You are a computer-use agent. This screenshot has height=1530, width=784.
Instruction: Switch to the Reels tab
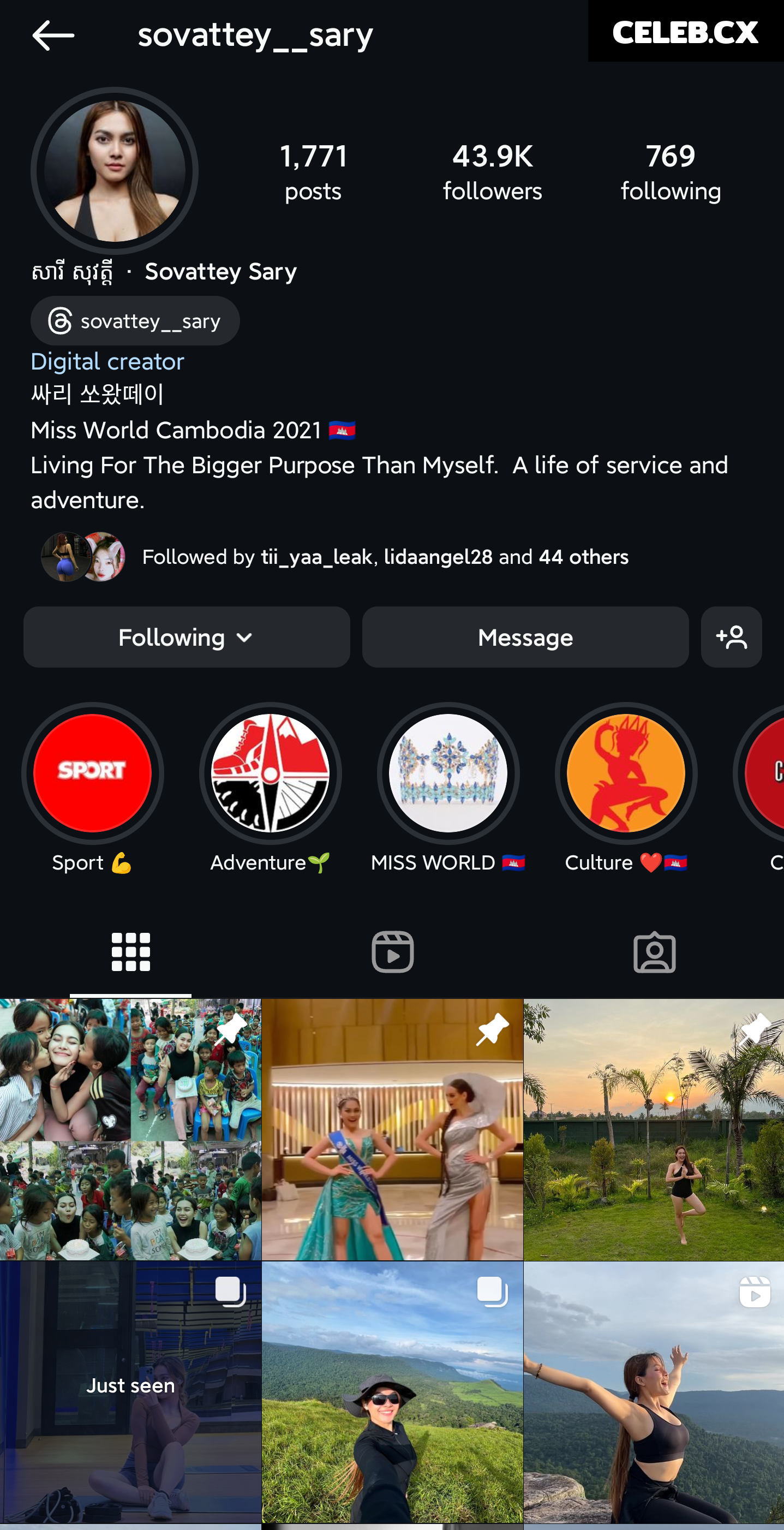pyautogui.click(x=392, y=952)
